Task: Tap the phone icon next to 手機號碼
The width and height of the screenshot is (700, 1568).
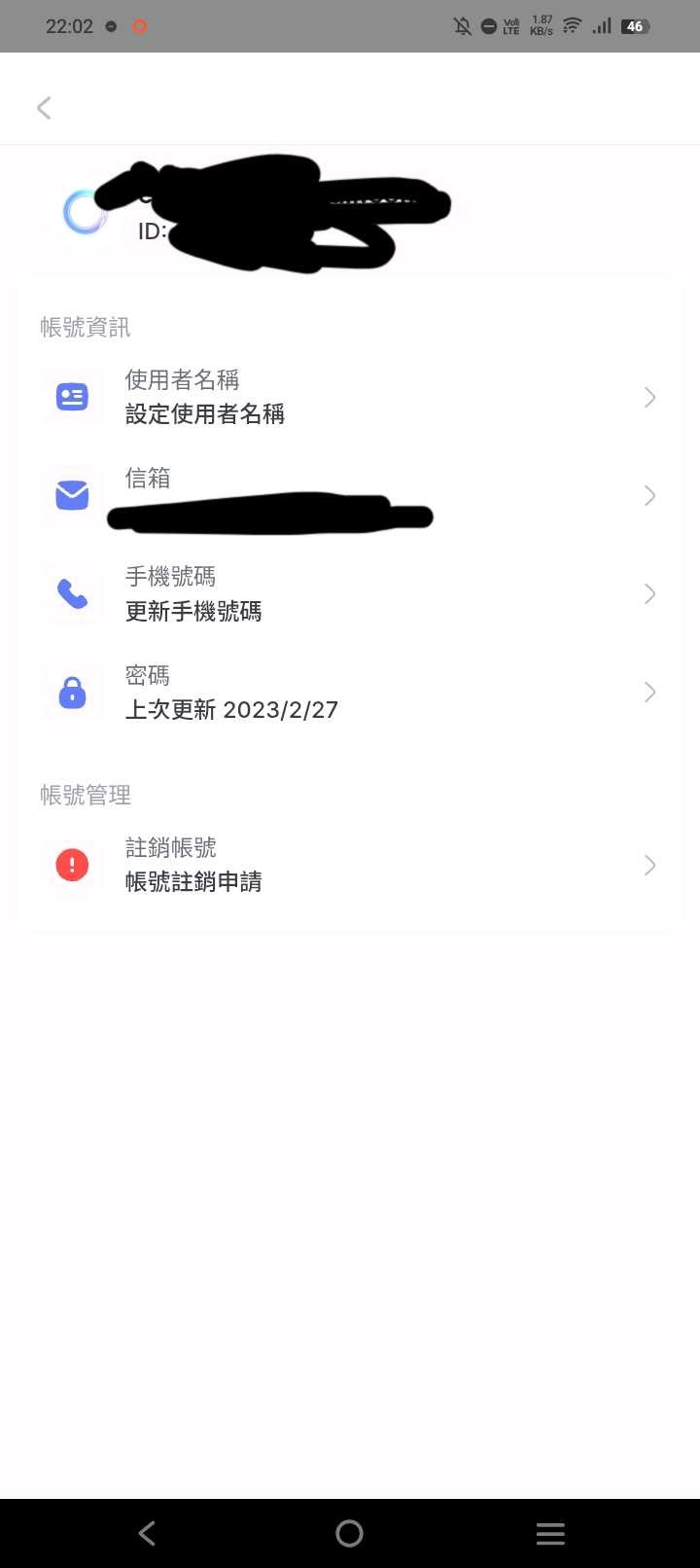Action: tap(71, 593)
